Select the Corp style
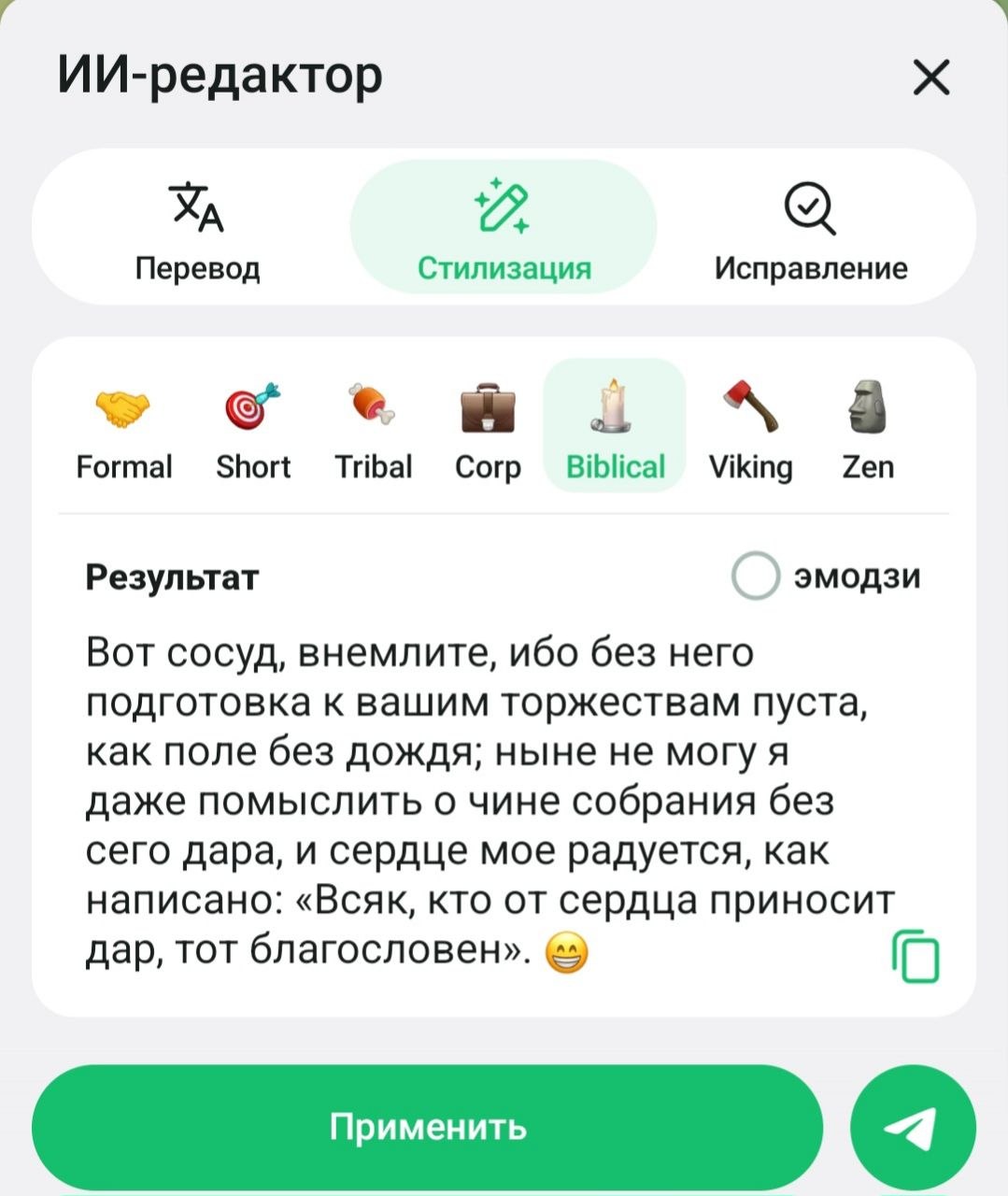The height and width of the screenshot is (1196, 1008). (488, 431)
